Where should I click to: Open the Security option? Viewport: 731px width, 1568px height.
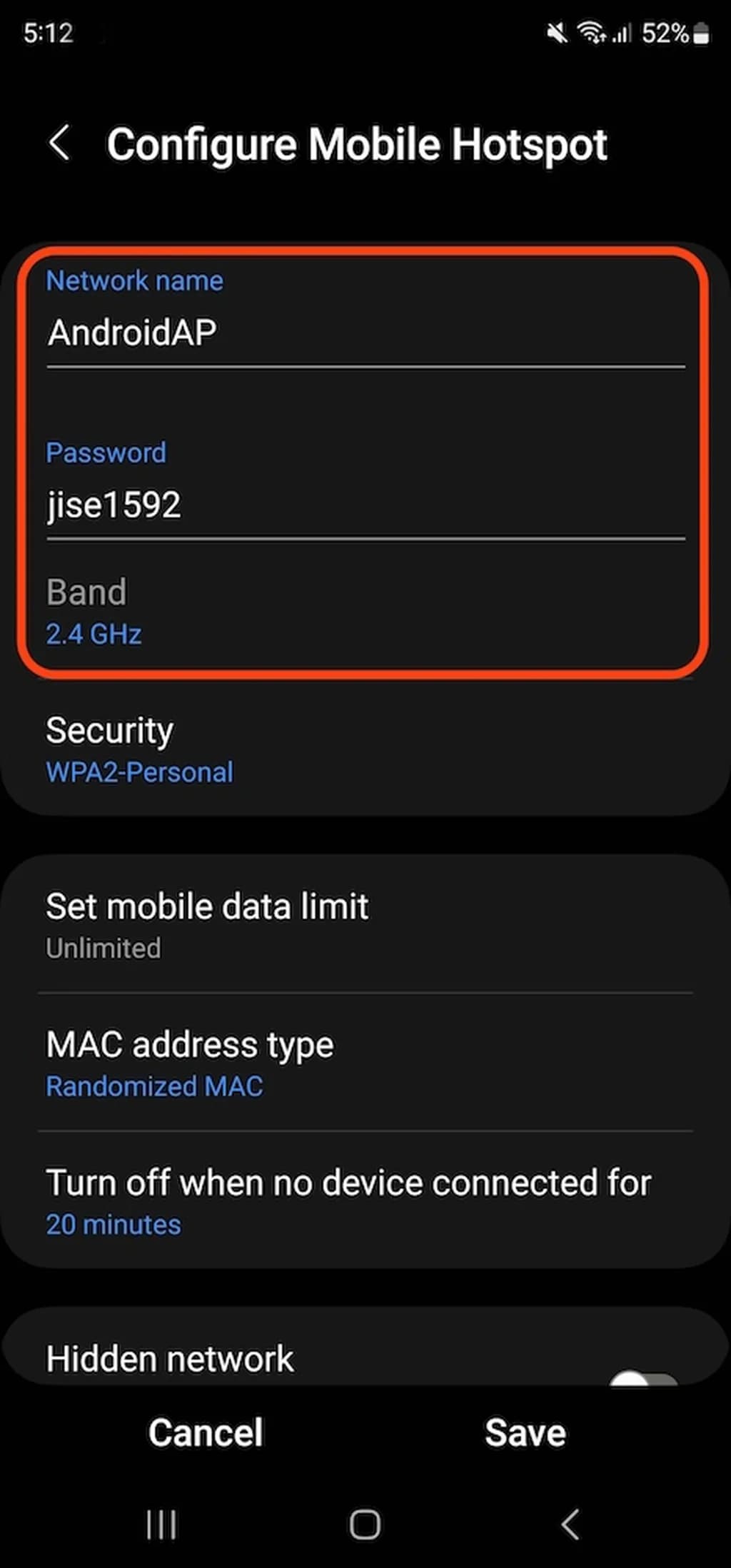(364, 749)
